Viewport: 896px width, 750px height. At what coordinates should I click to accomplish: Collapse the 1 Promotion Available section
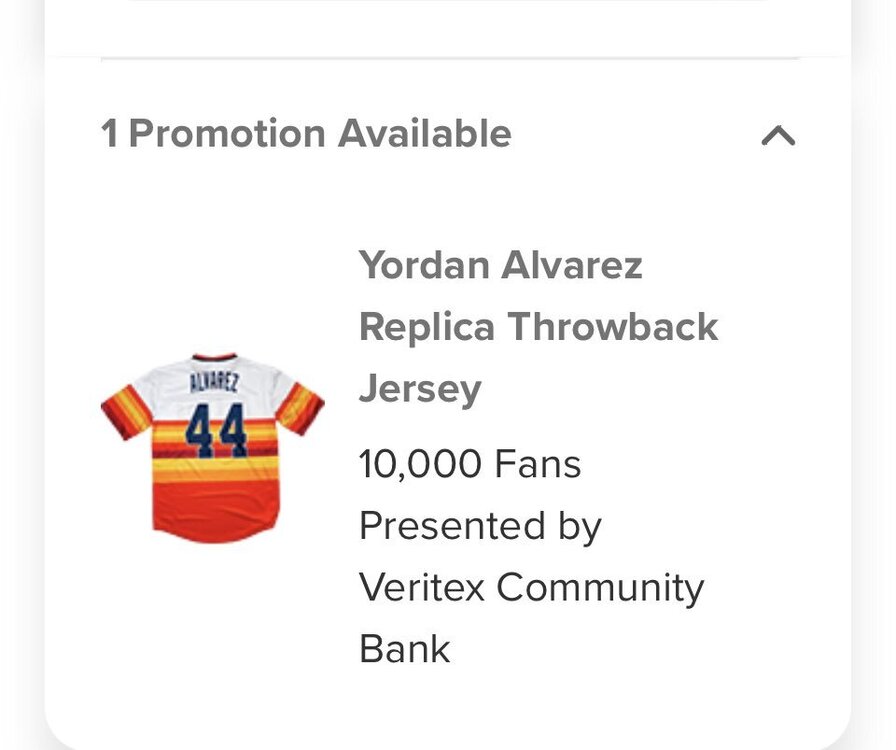[x=778, y=136]
